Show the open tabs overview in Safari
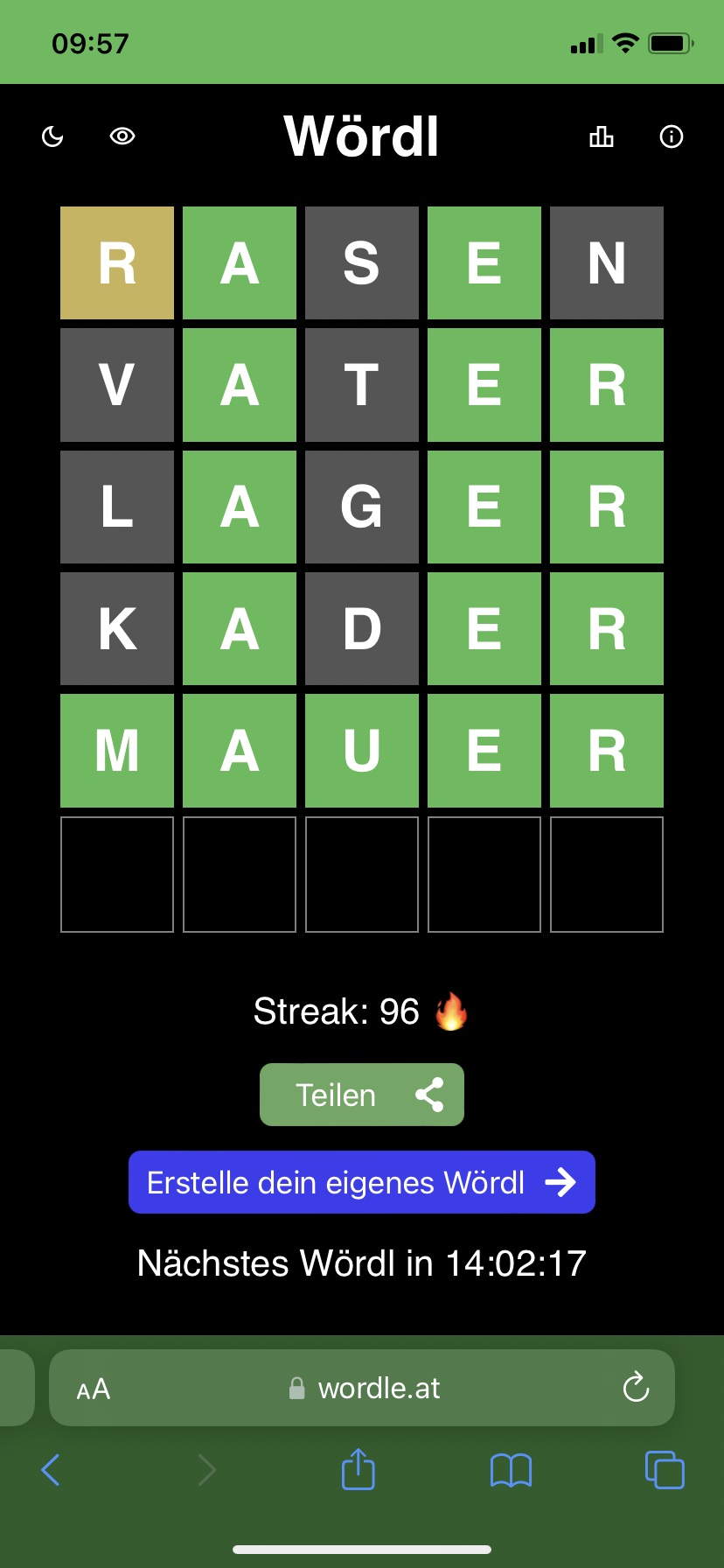Screen dimensions: 724x1568 coord(665,1470)
